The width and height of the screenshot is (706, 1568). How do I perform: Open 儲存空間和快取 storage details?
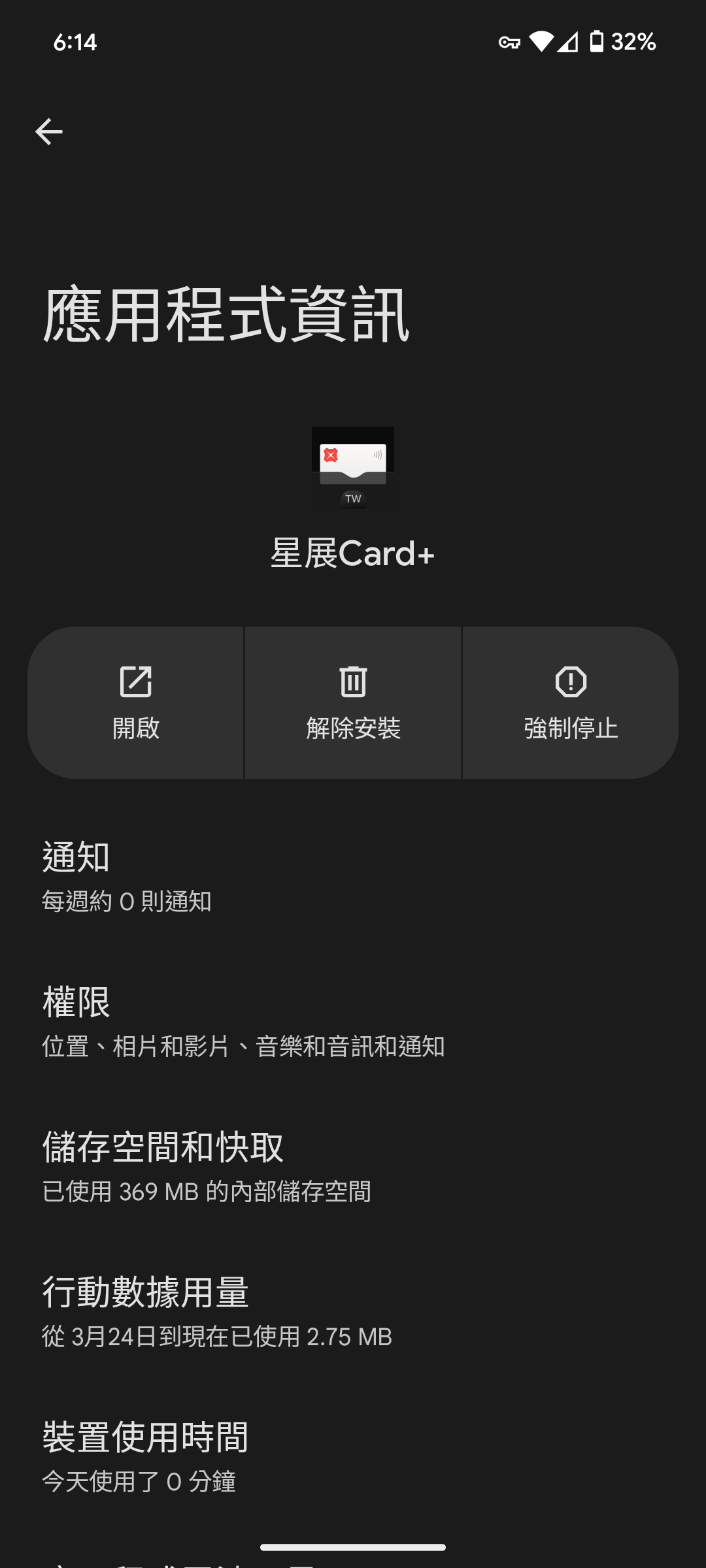point(353,1167)
